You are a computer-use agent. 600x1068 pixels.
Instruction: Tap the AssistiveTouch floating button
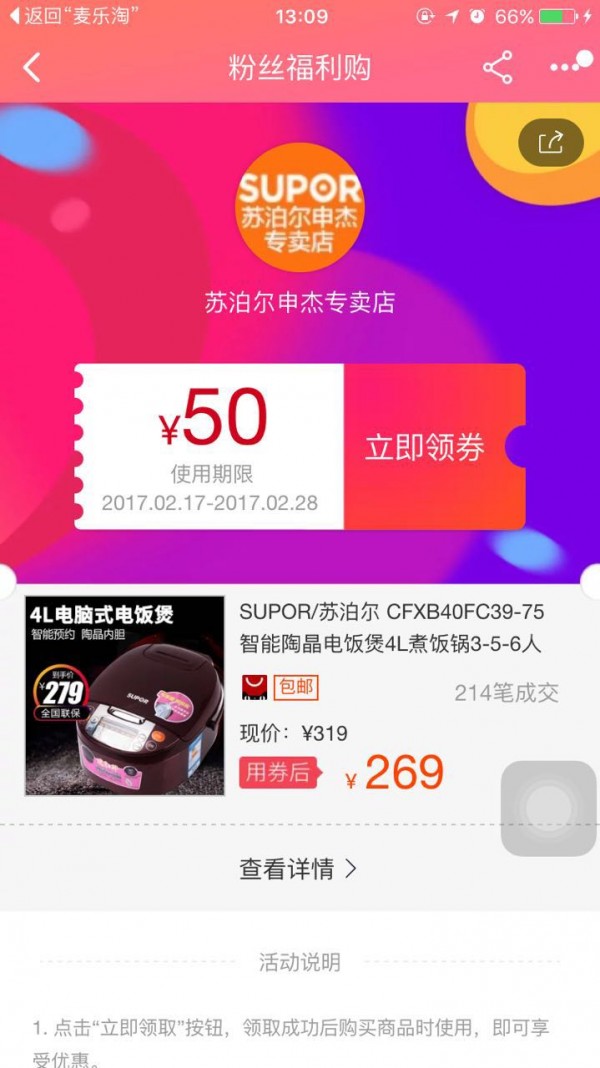coord(548,807)
